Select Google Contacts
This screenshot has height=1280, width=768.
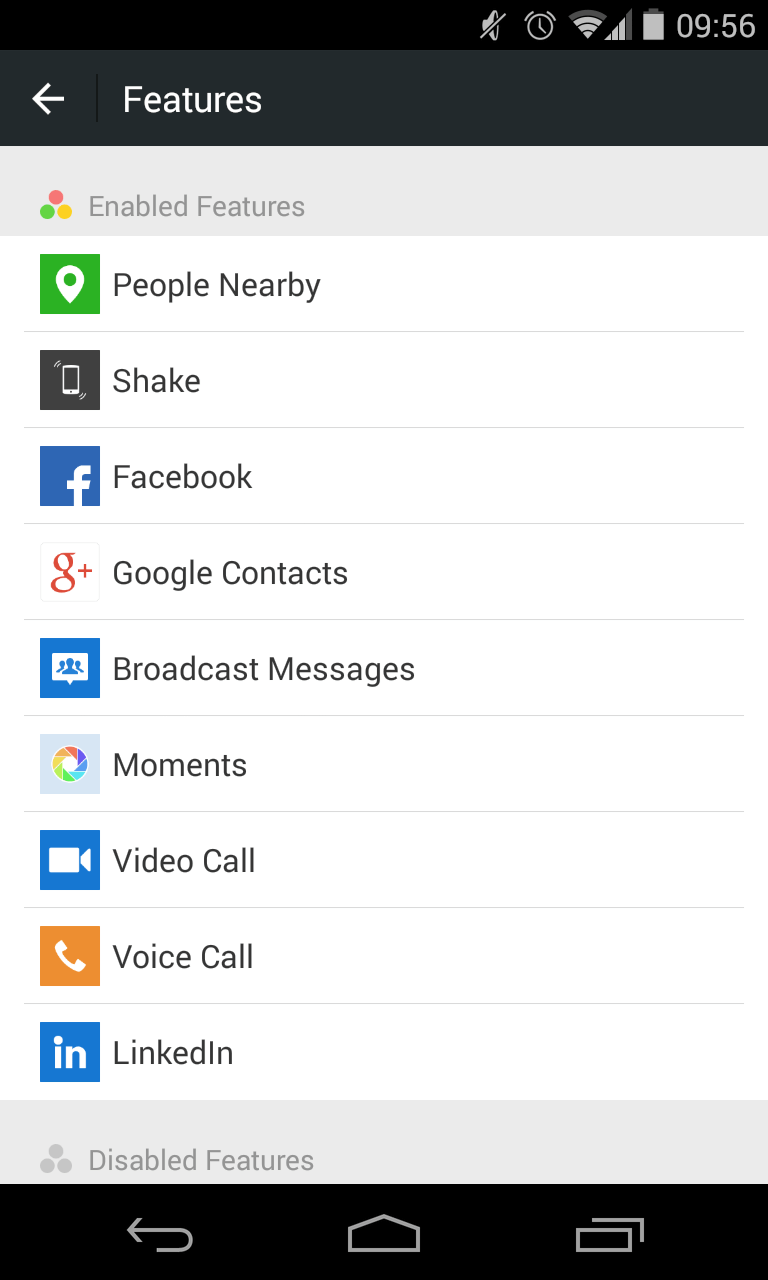point(384,572)
